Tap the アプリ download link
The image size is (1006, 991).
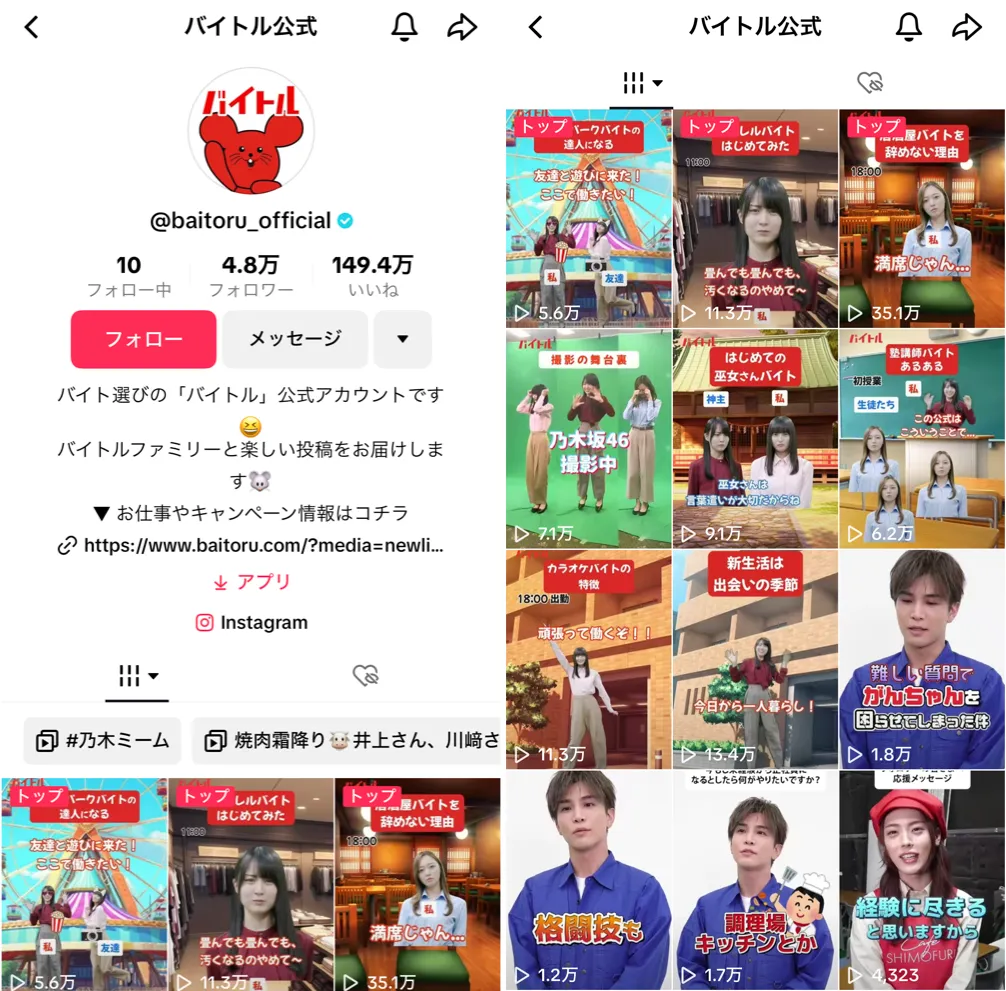pyautogui.click(x=251, y=582)
